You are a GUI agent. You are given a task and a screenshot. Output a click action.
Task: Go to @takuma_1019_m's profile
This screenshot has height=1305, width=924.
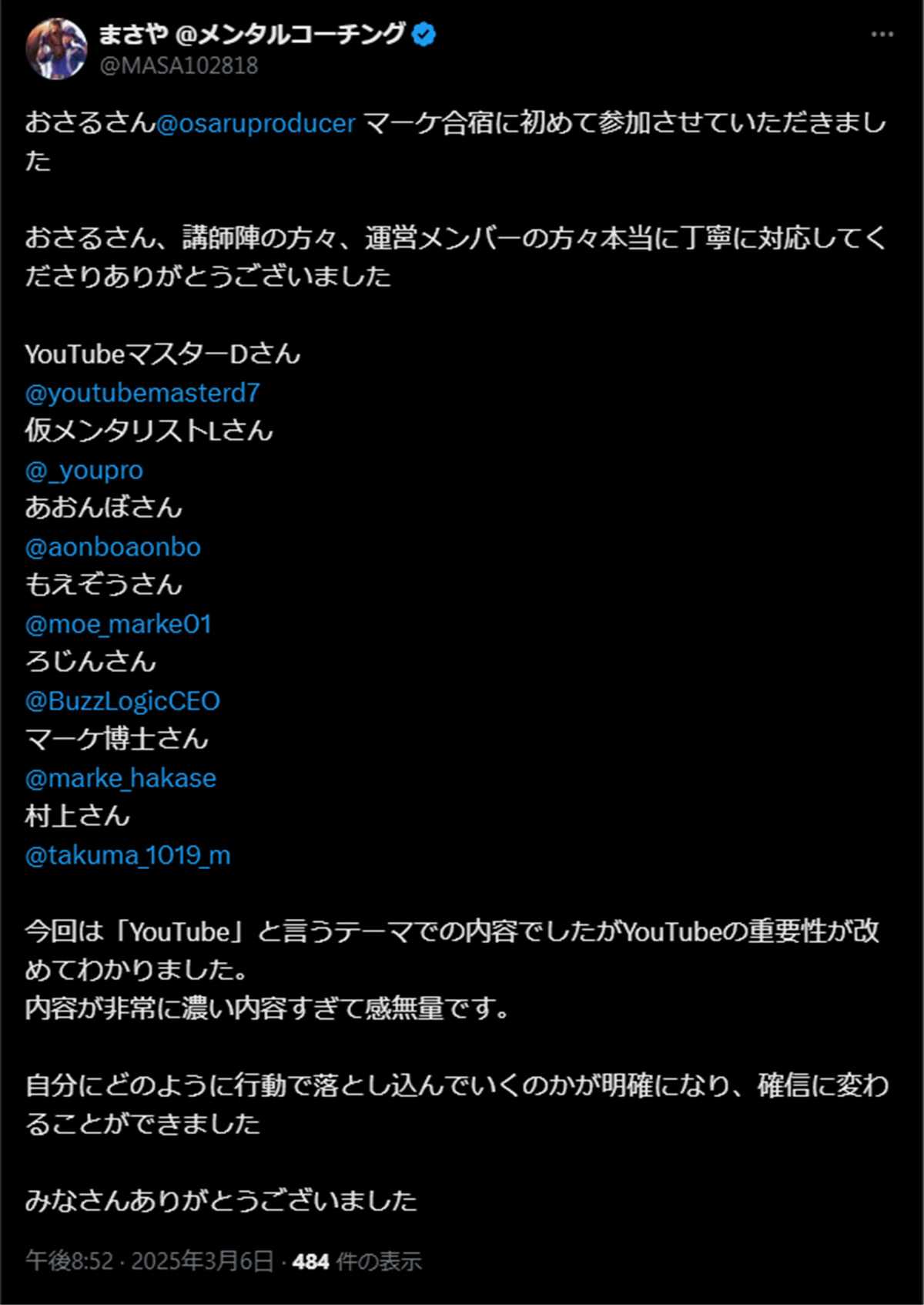(x=128, y=855)
